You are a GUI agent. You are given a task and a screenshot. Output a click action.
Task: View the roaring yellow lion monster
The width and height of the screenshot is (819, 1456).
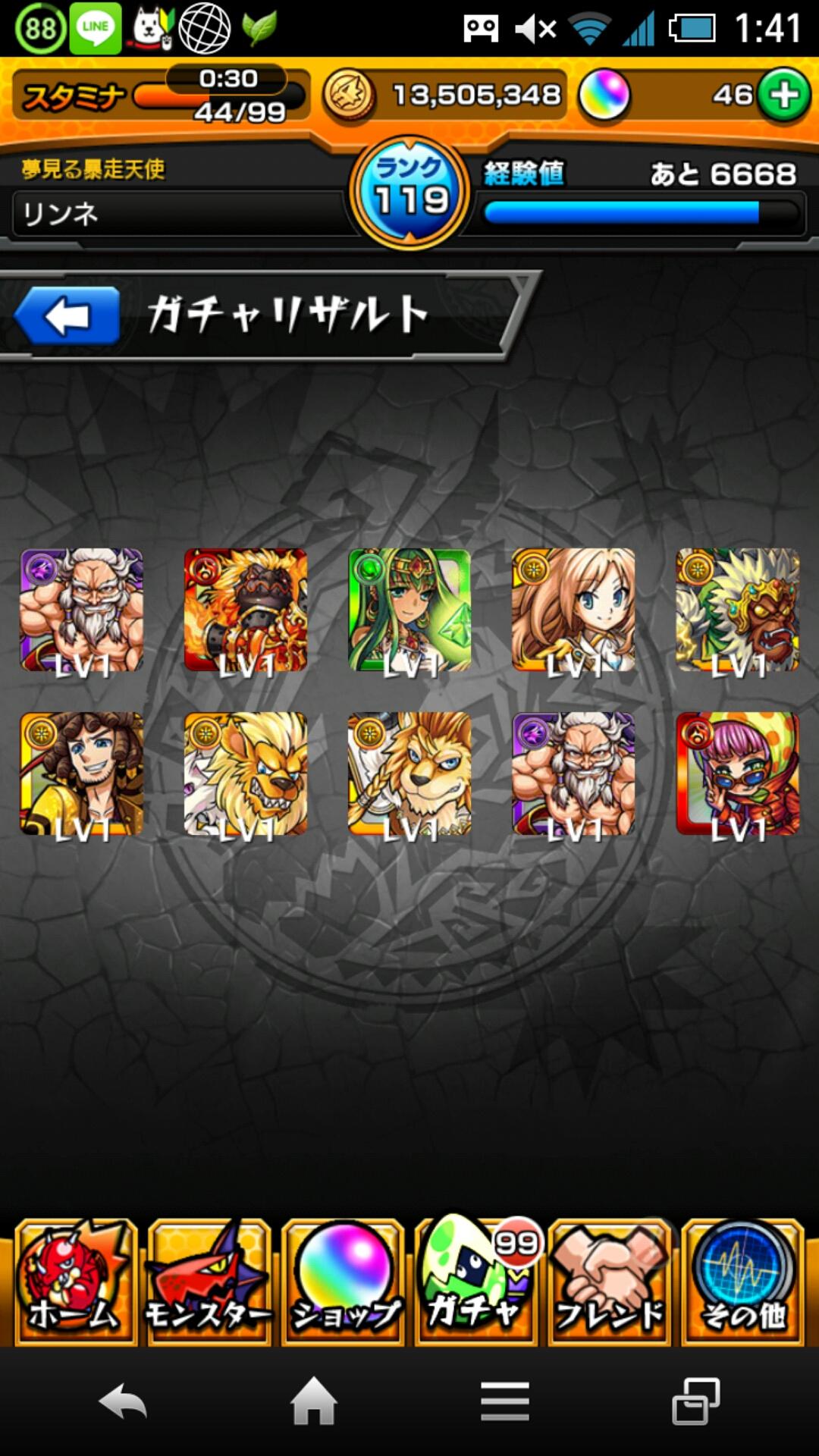pos(246,774)
